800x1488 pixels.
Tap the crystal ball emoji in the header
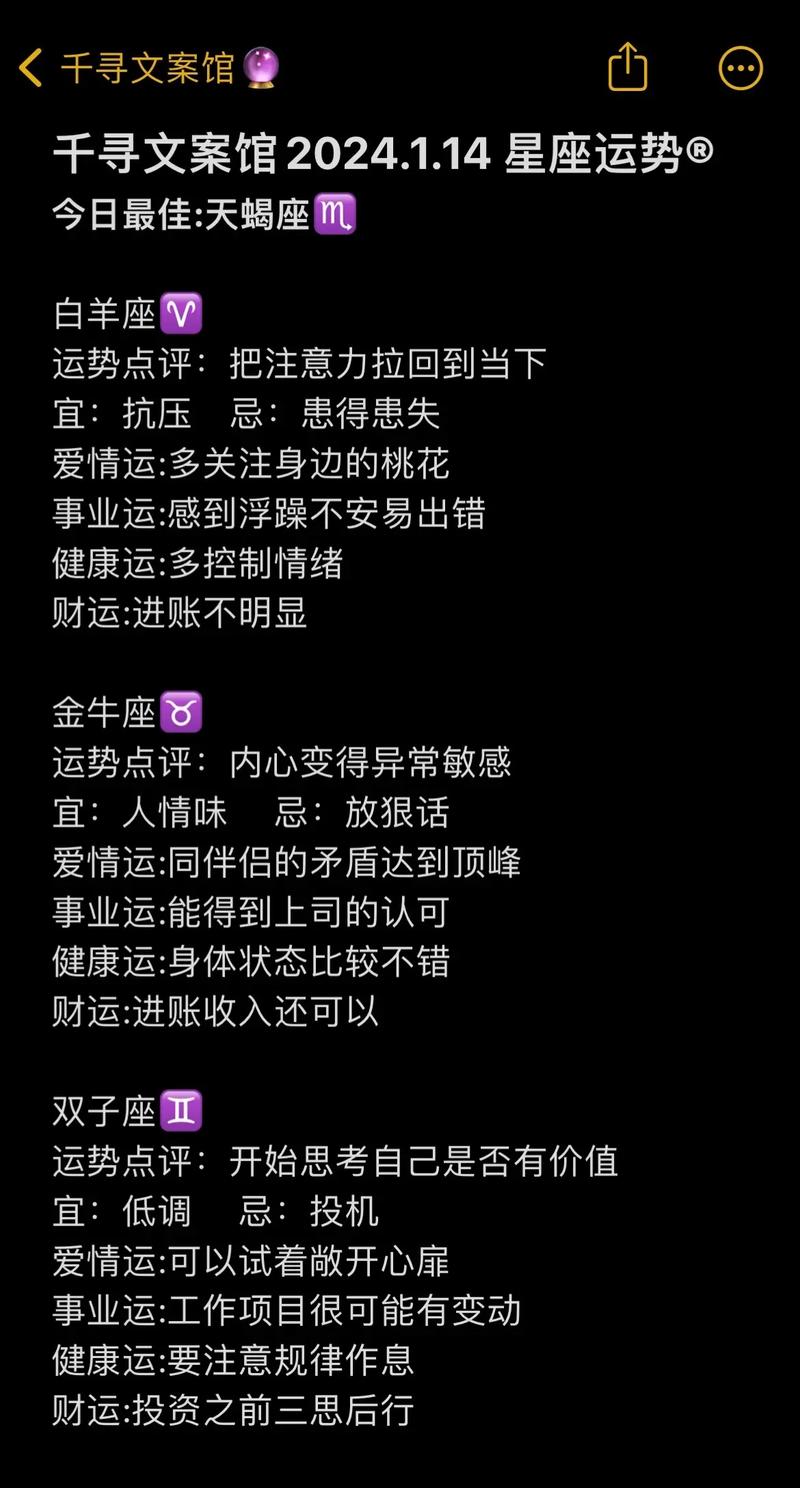coord(259,68)
